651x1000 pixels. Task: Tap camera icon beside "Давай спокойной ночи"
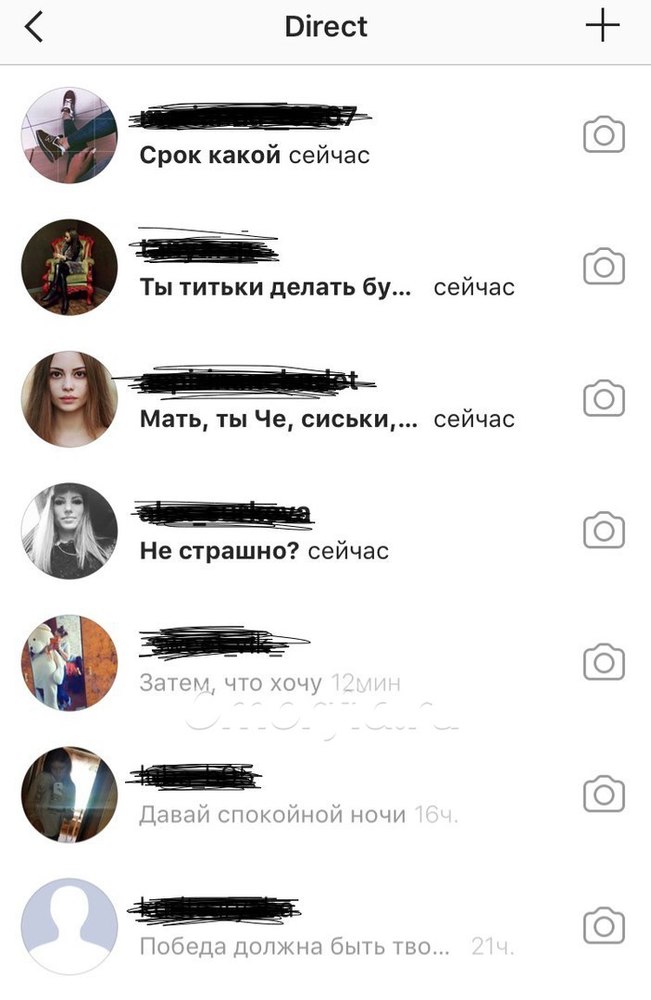pyautogui.click(x=603, y=795)
